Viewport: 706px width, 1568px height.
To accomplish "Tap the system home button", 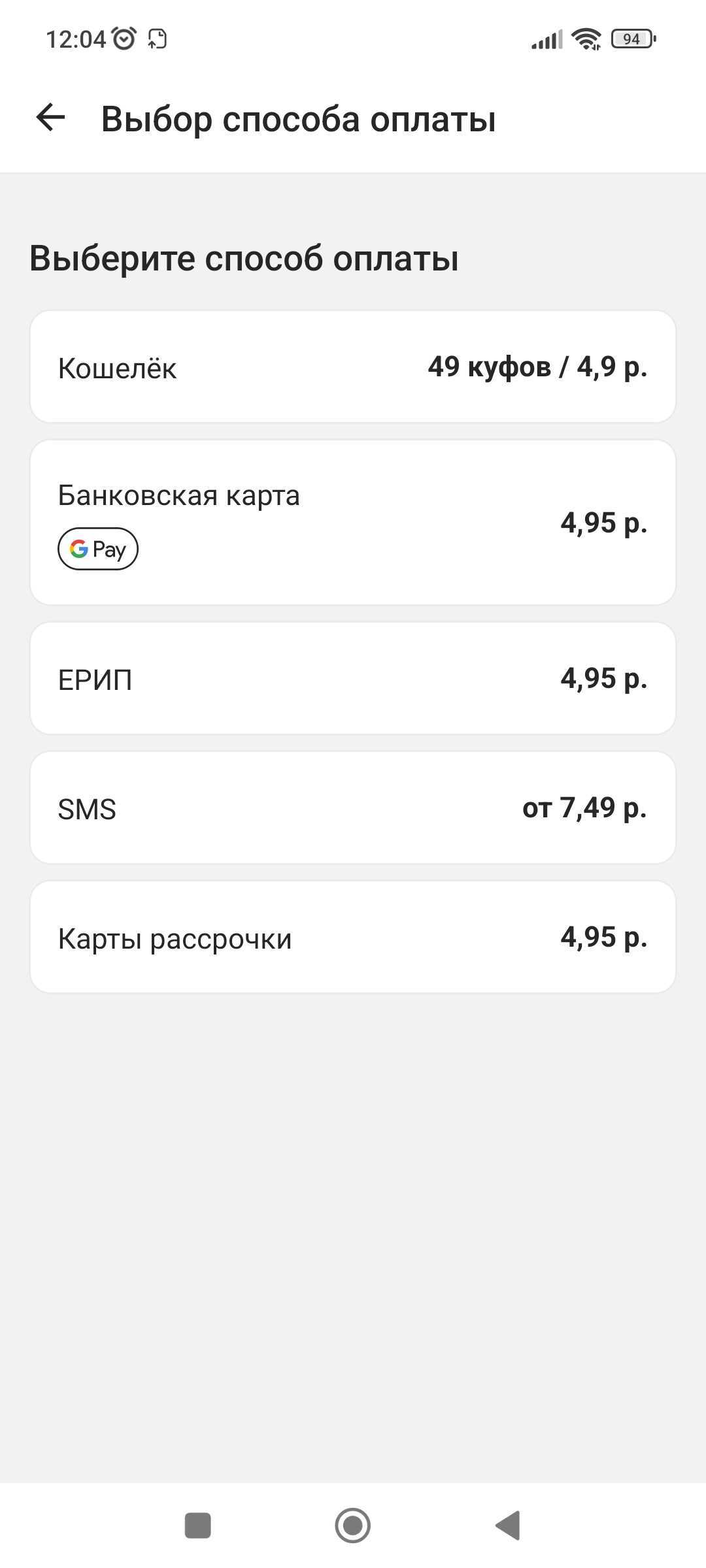I will click(352, 1526).
